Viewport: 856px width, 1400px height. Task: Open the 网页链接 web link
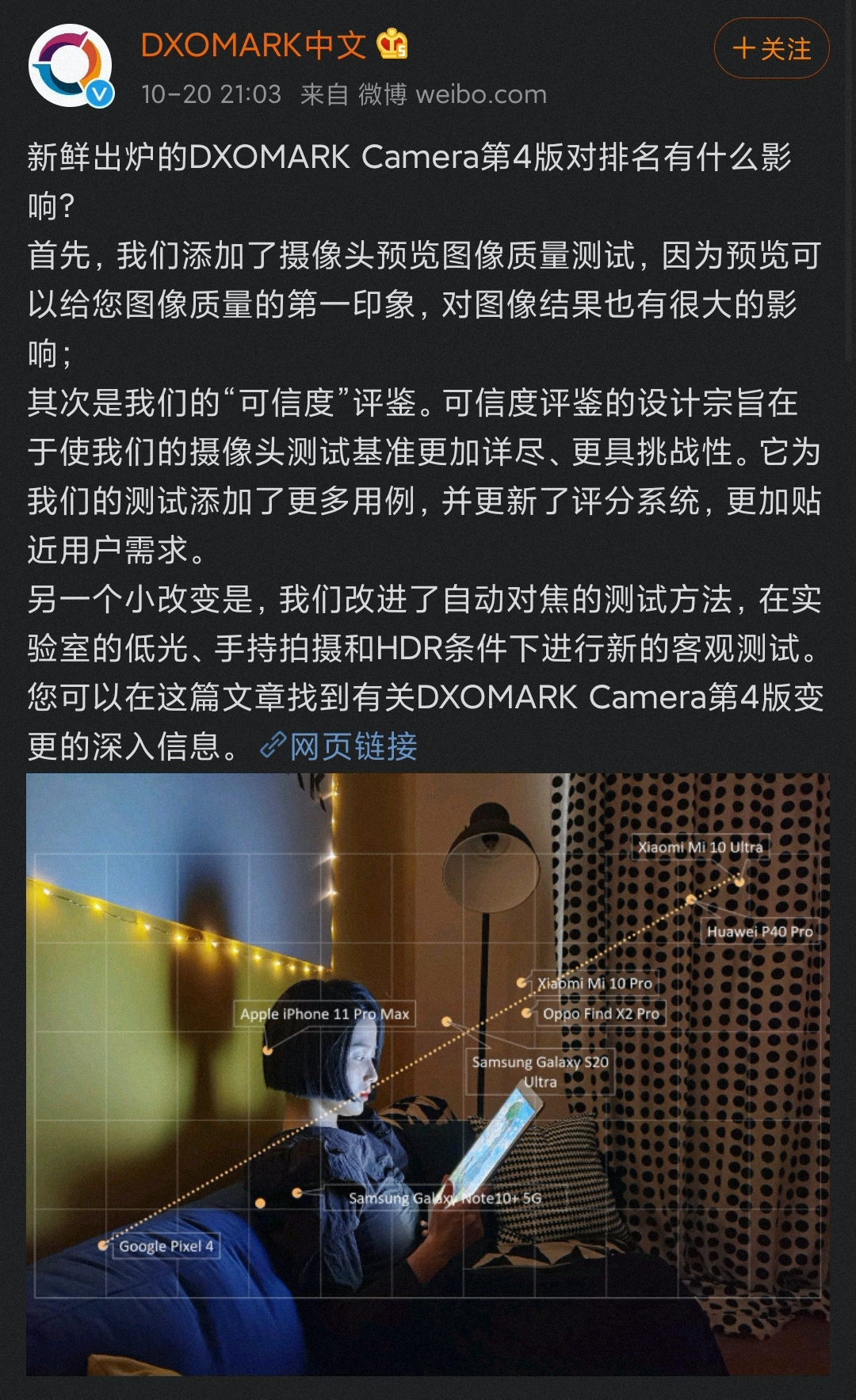point(340,746)
